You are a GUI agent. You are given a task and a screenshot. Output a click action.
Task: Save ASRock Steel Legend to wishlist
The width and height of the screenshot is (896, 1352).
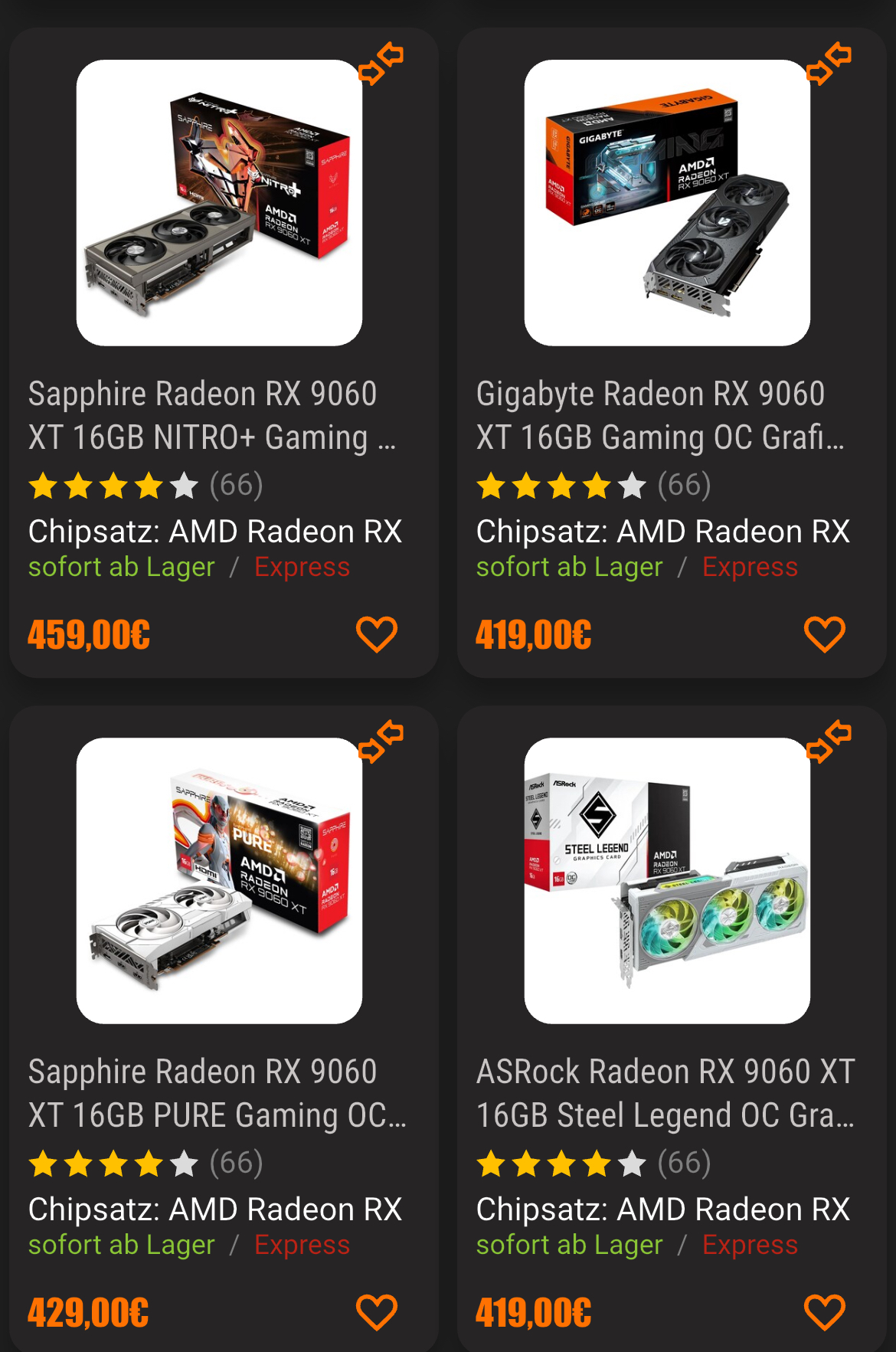(x=825, y=1312)
